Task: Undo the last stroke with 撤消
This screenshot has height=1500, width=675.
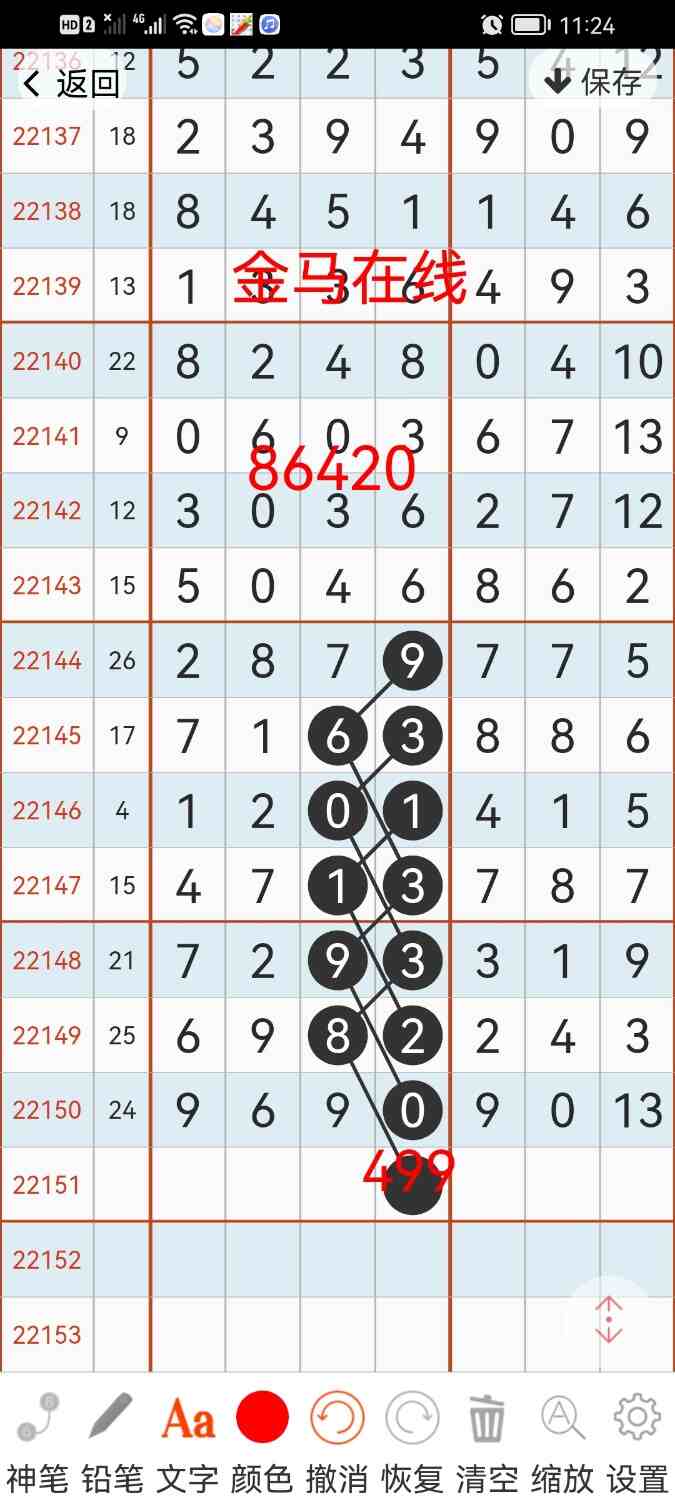Action: pos(337,1435)
